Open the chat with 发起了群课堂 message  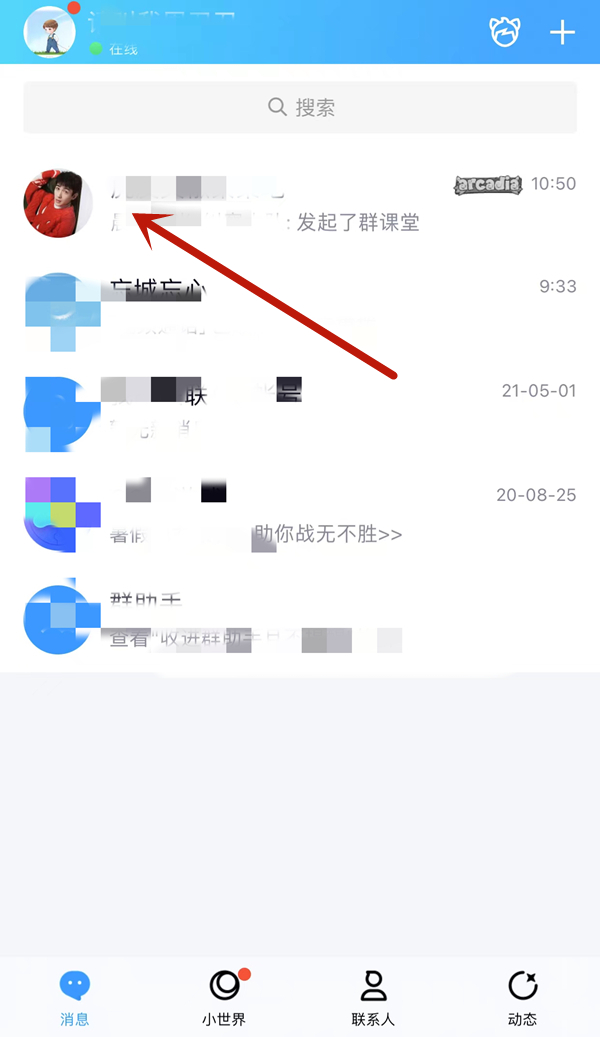(300, 204)
